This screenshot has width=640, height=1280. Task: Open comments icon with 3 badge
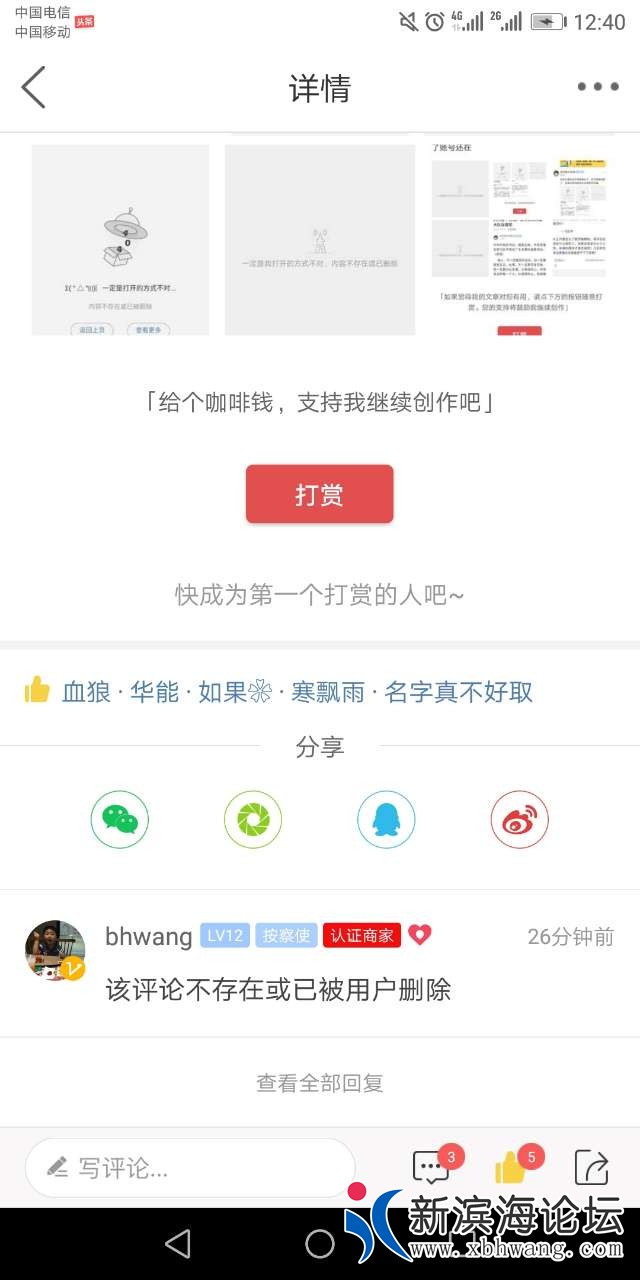pos(432,1167)
